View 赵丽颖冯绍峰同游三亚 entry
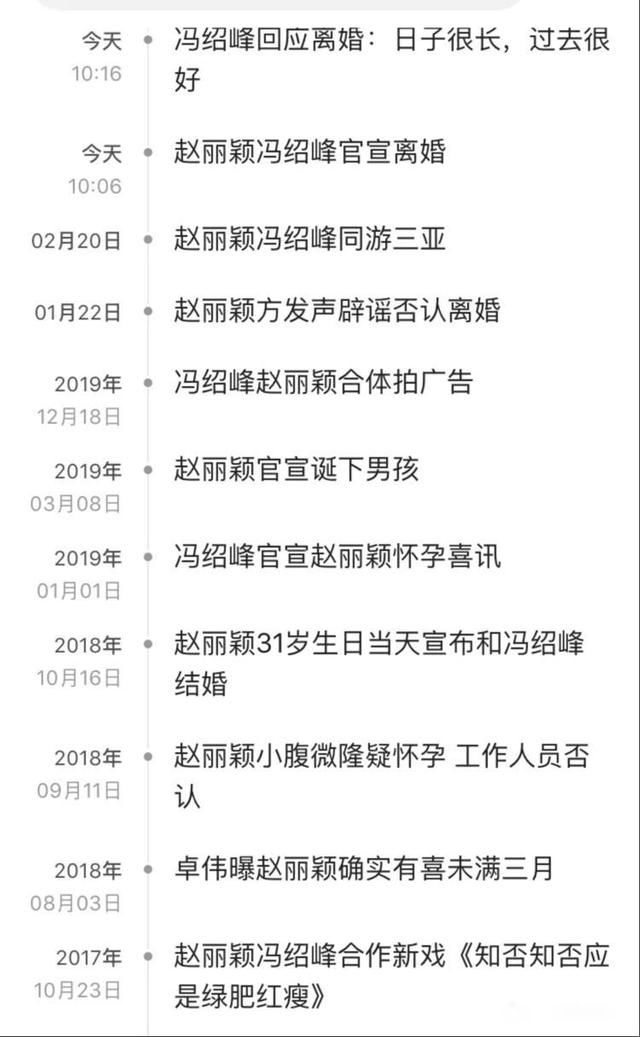Screen dimensions: 640x1037 pyautogui.click(x=310, y=240)
